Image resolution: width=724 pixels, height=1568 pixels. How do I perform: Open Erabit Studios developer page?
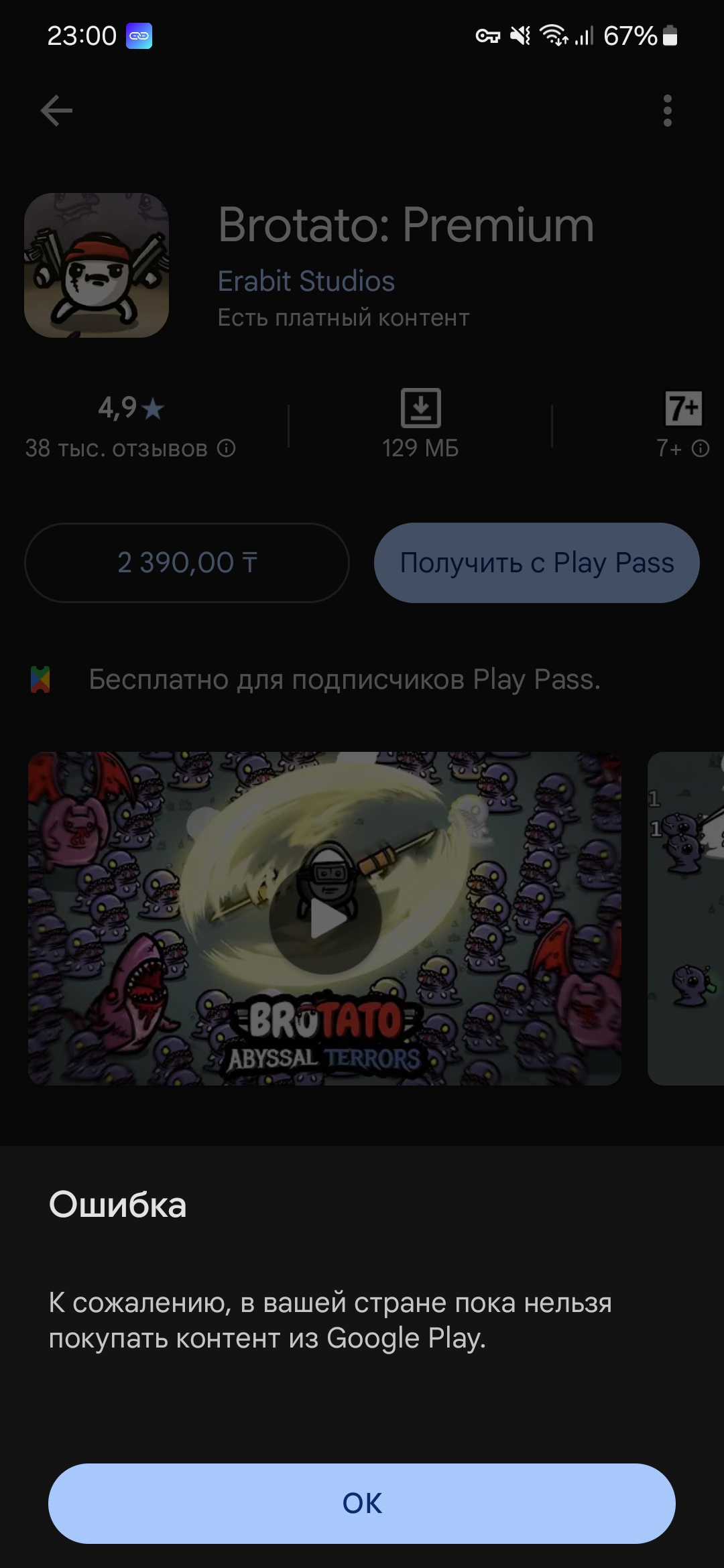(306, 281)
